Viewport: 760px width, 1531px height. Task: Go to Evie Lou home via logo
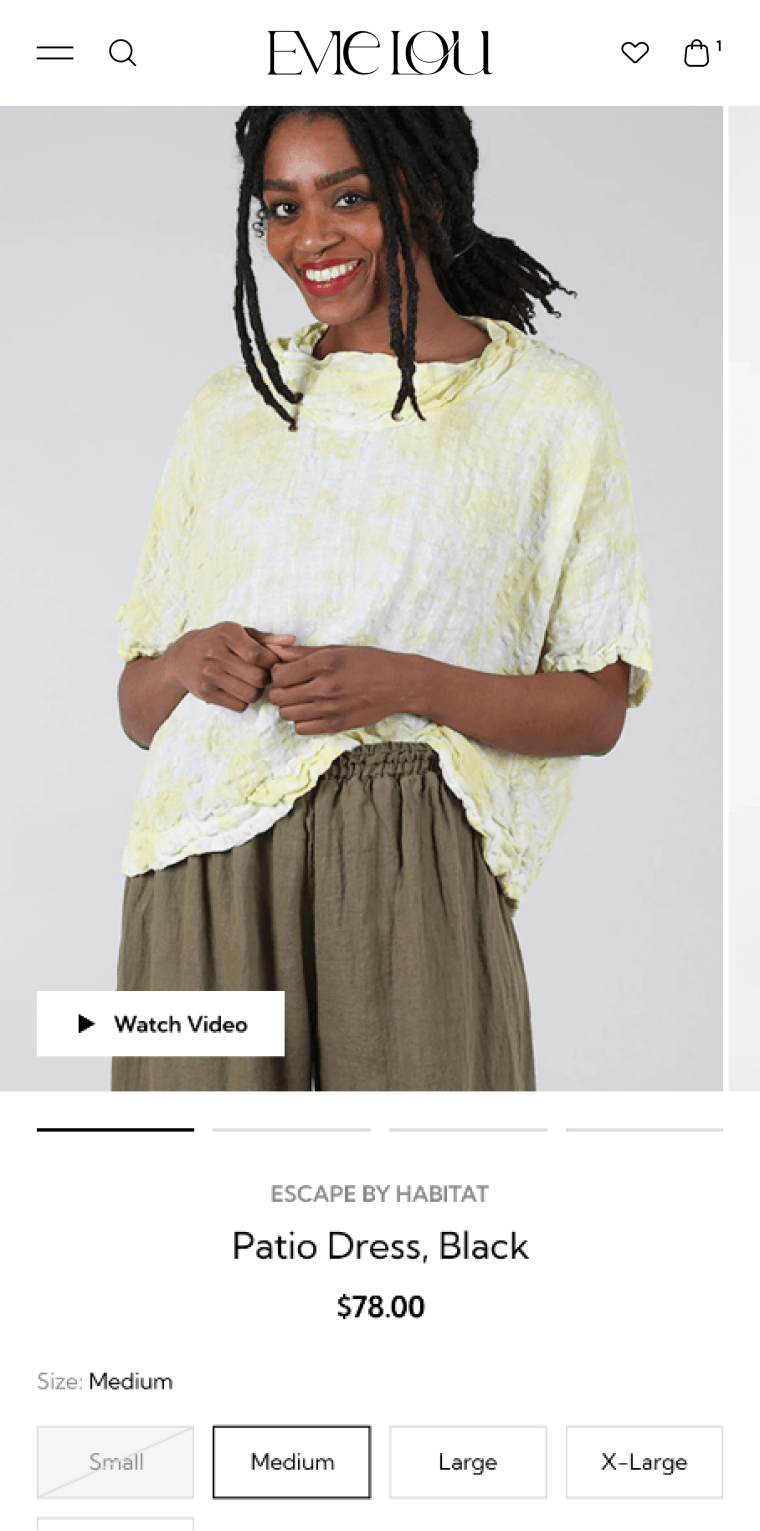point(379,53)
